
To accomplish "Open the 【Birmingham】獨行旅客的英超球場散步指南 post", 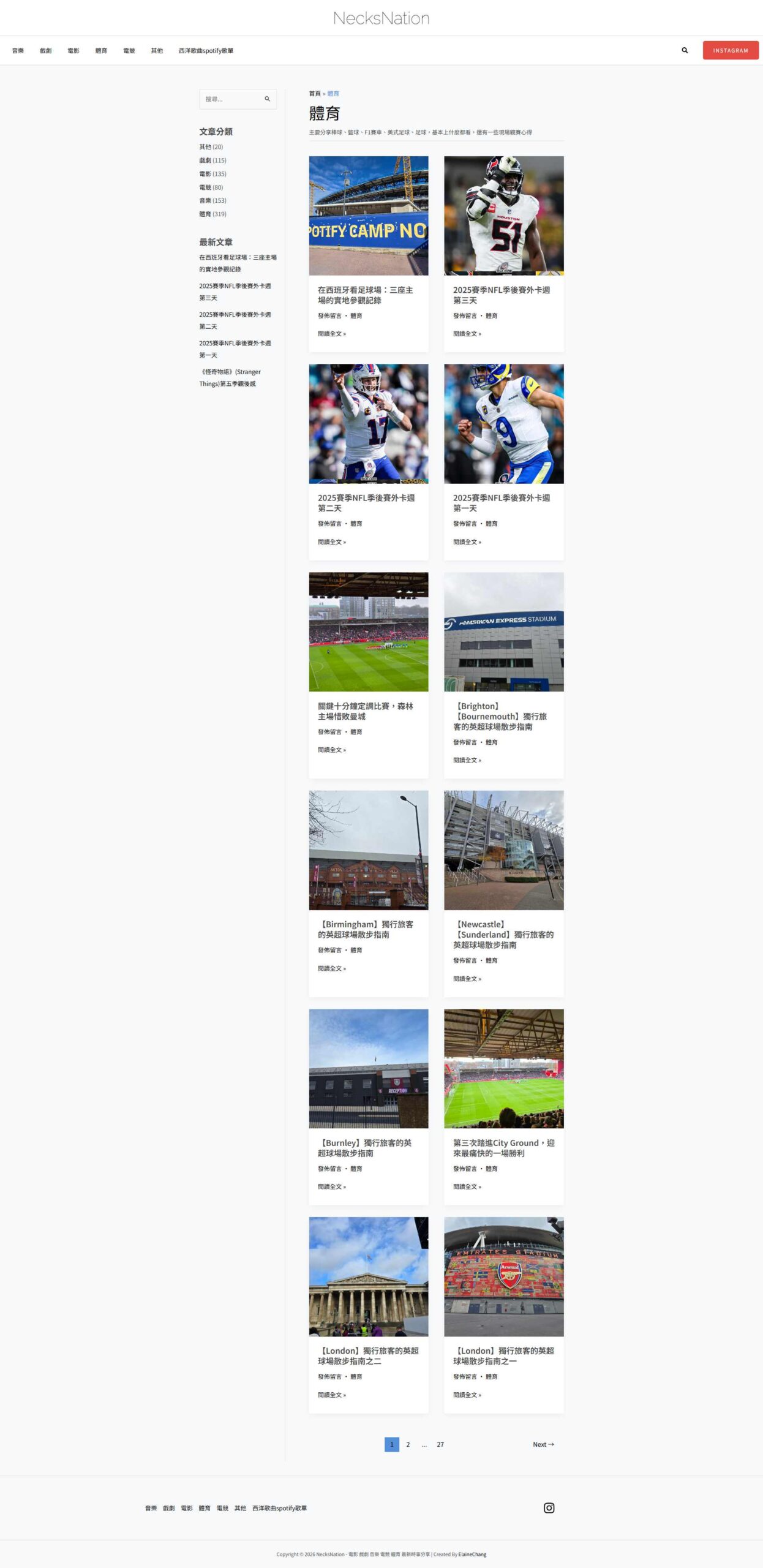I will pos(365,929).
